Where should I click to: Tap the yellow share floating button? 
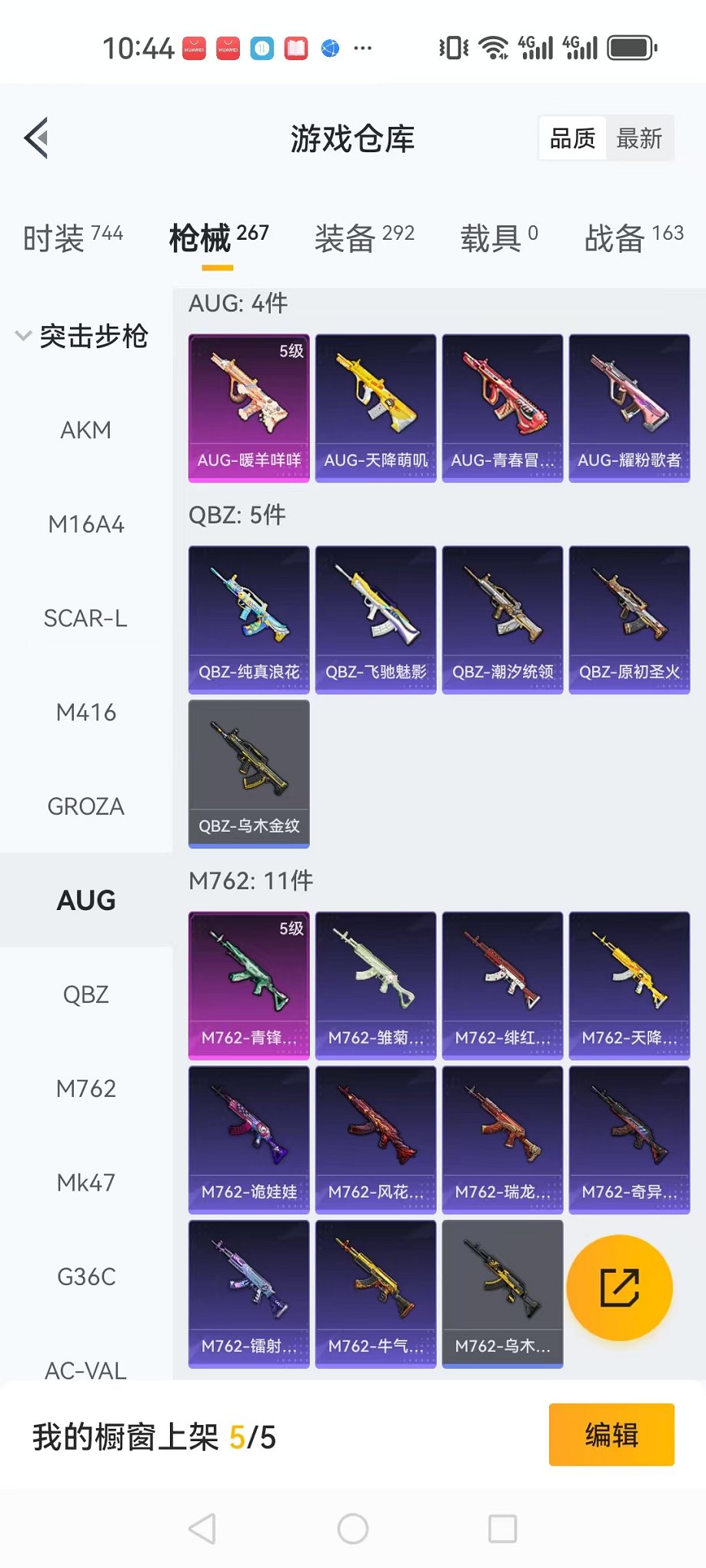pyautogui.click(x=619, y=1287)
